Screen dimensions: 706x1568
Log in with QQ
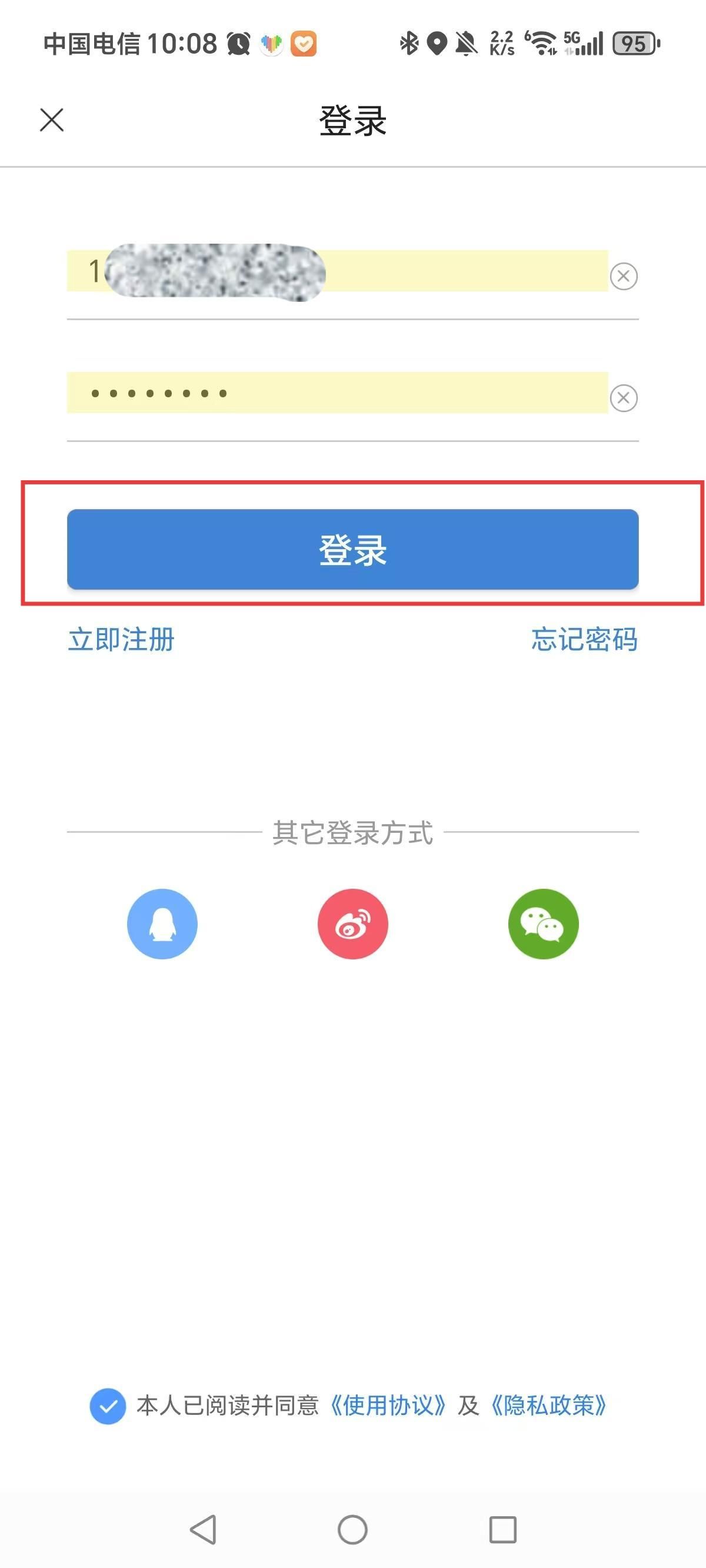coord(162,924)
